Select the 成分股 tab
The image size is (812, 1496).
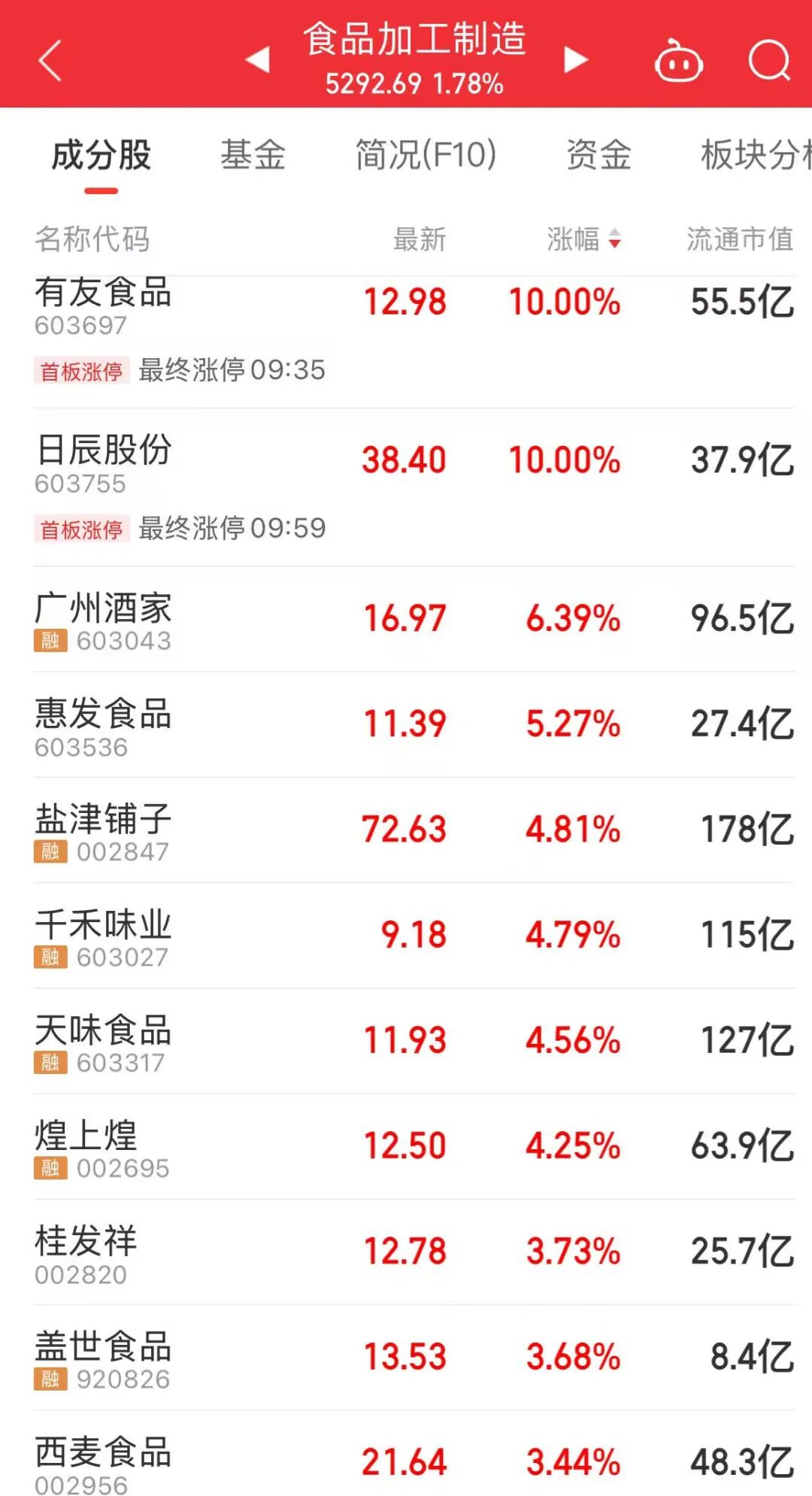coord(101,155)
